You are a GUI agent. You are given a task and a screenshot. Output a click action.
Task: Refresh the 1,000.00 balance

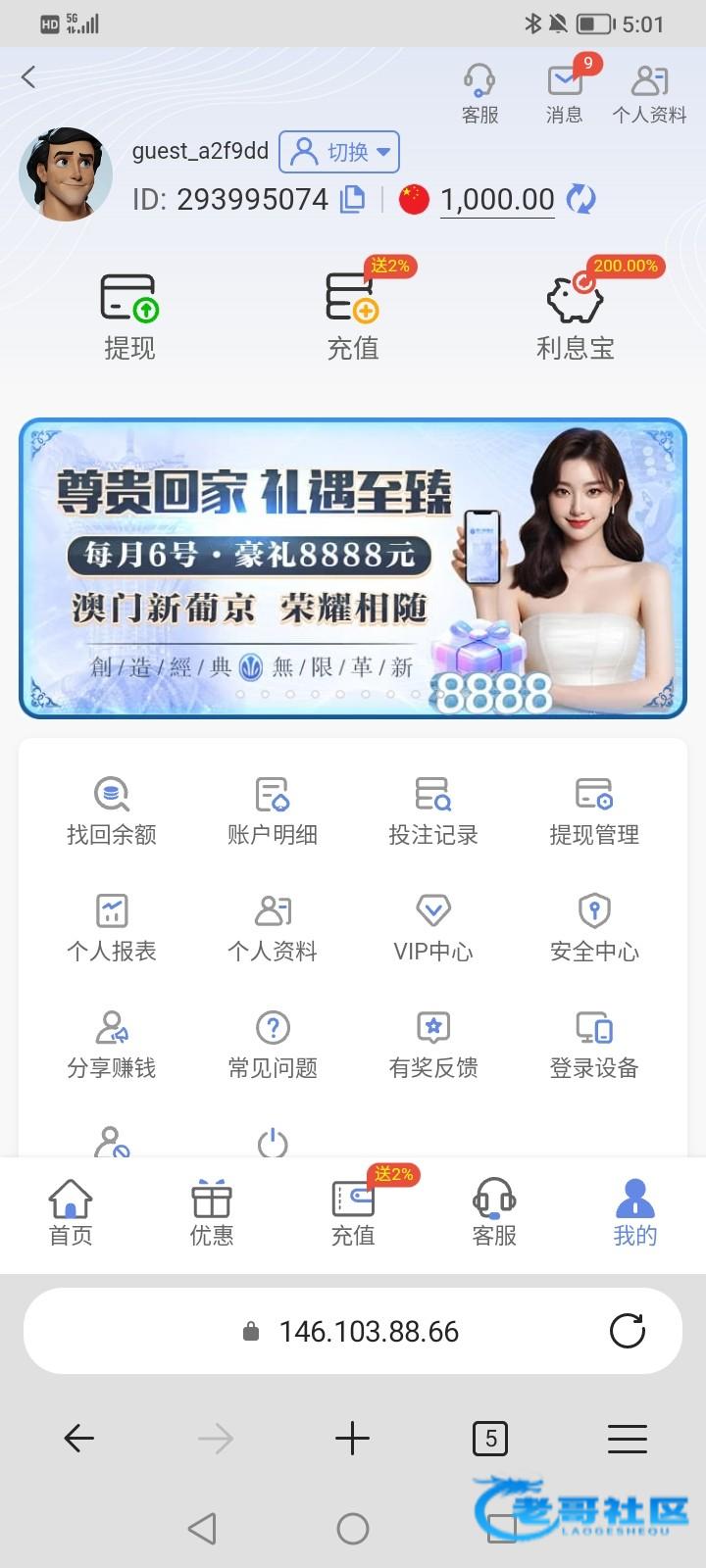coord(581,200)
